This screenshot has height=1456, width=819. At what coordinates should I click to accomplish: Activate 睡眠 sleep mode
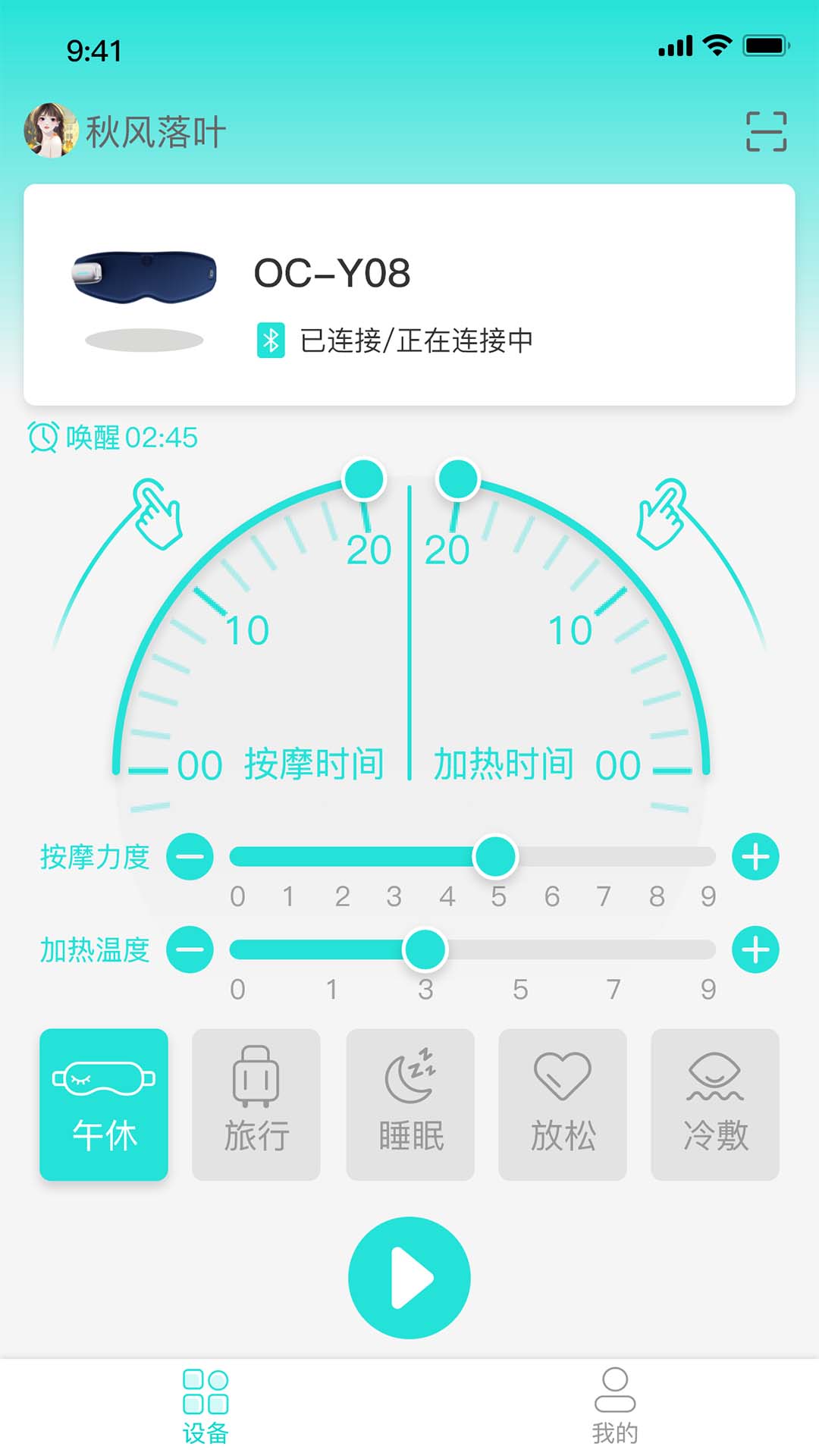(409, 1104)
